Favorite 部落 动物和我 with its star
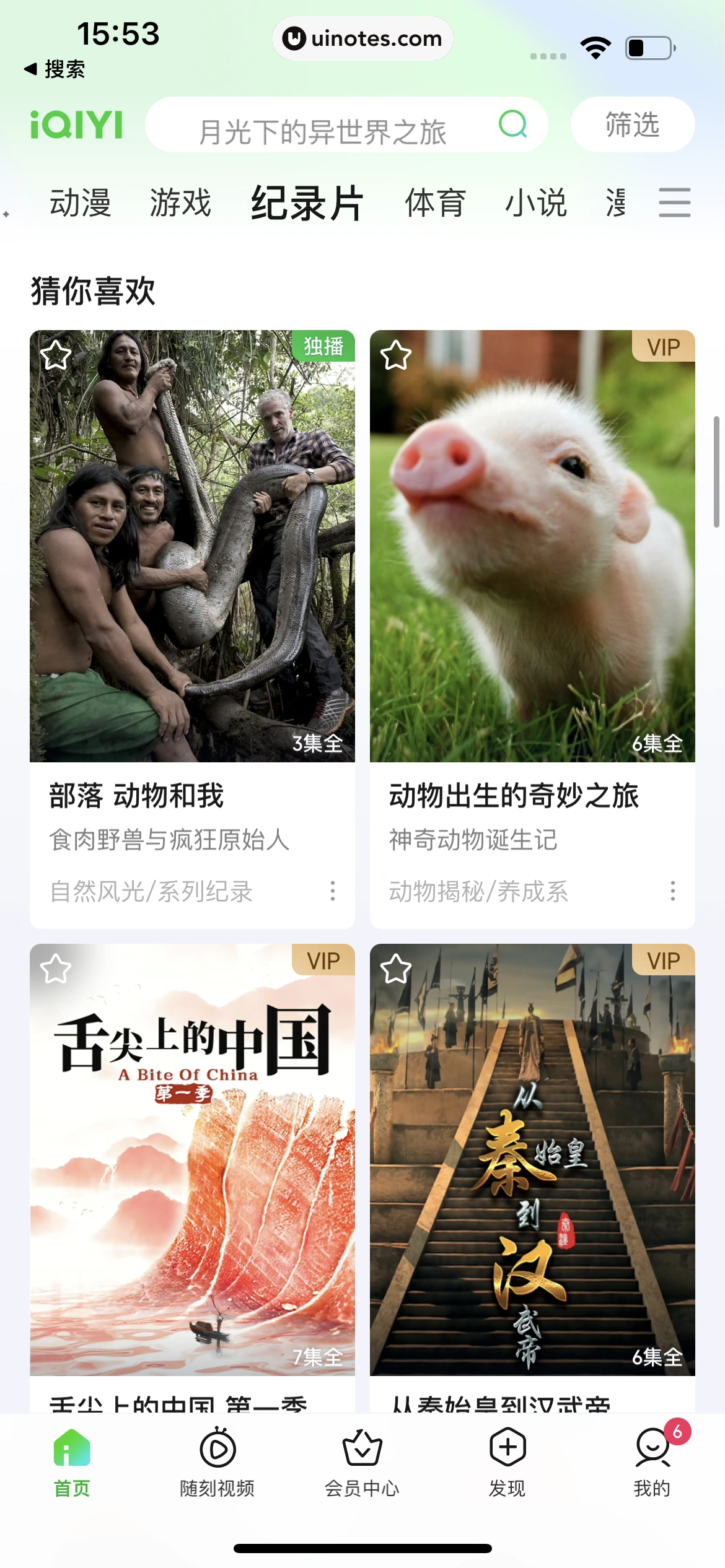Image resolution: width=725 pixels, height=1568 pixels. pyautogui.click(x=56, y=357)
